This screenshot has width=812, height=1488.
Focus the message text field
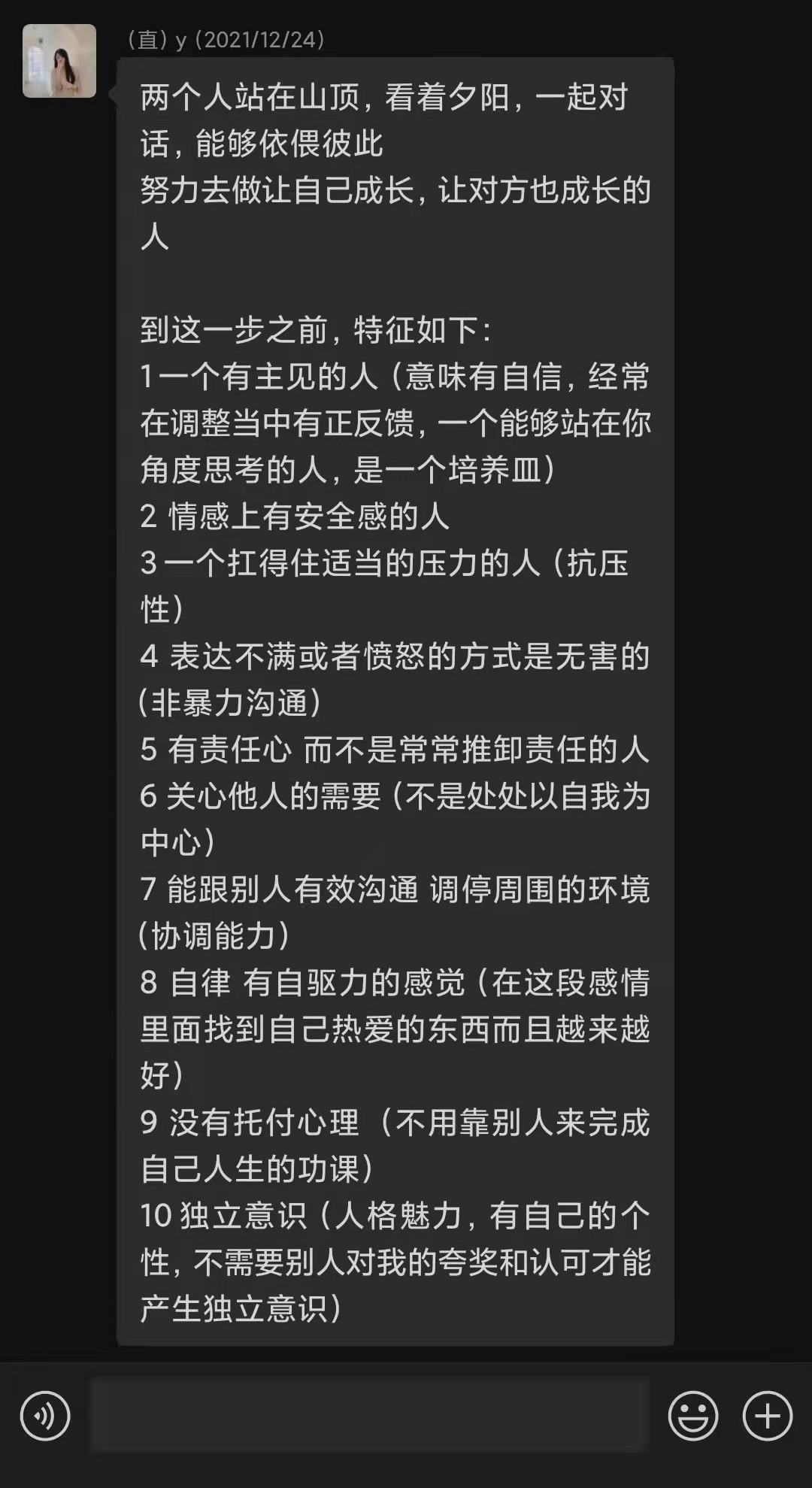point(368,1414)
